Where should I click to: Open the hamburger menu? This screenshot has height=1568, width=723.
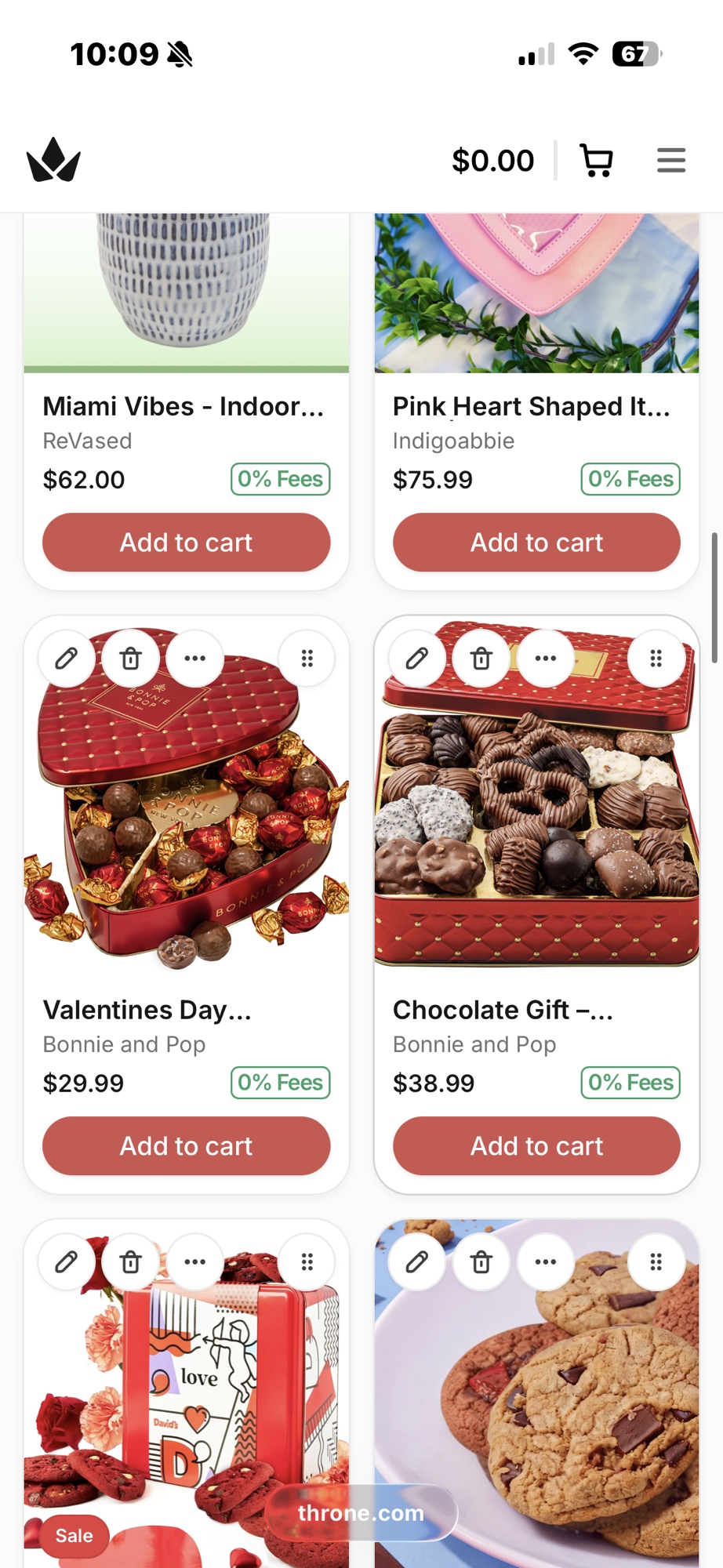pyautogui.click(x=670, y=161)
